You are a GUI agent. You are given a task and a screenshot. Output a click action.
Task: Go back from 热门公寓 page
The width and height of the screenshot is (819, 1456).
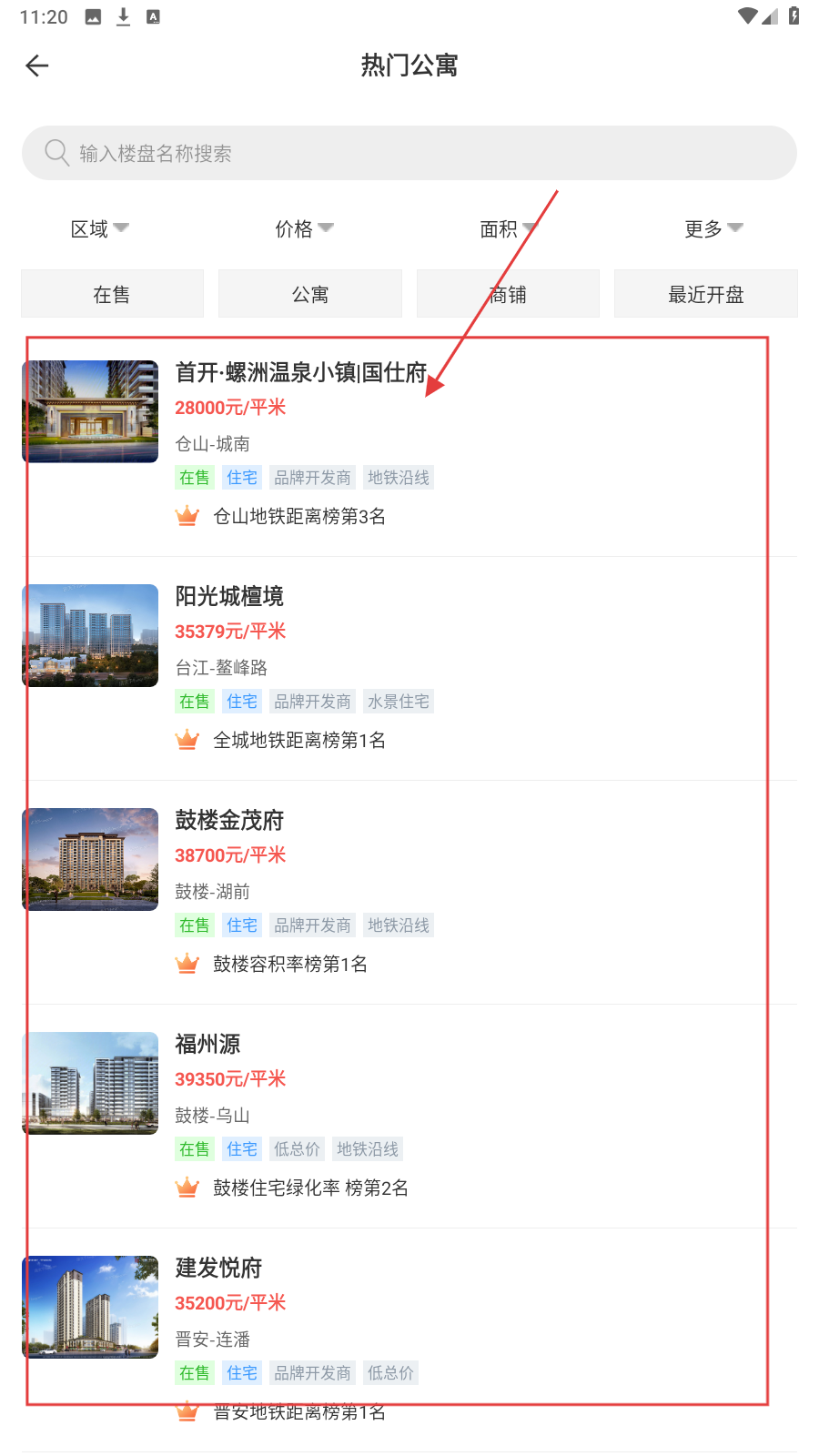click(x=37, y=66)
